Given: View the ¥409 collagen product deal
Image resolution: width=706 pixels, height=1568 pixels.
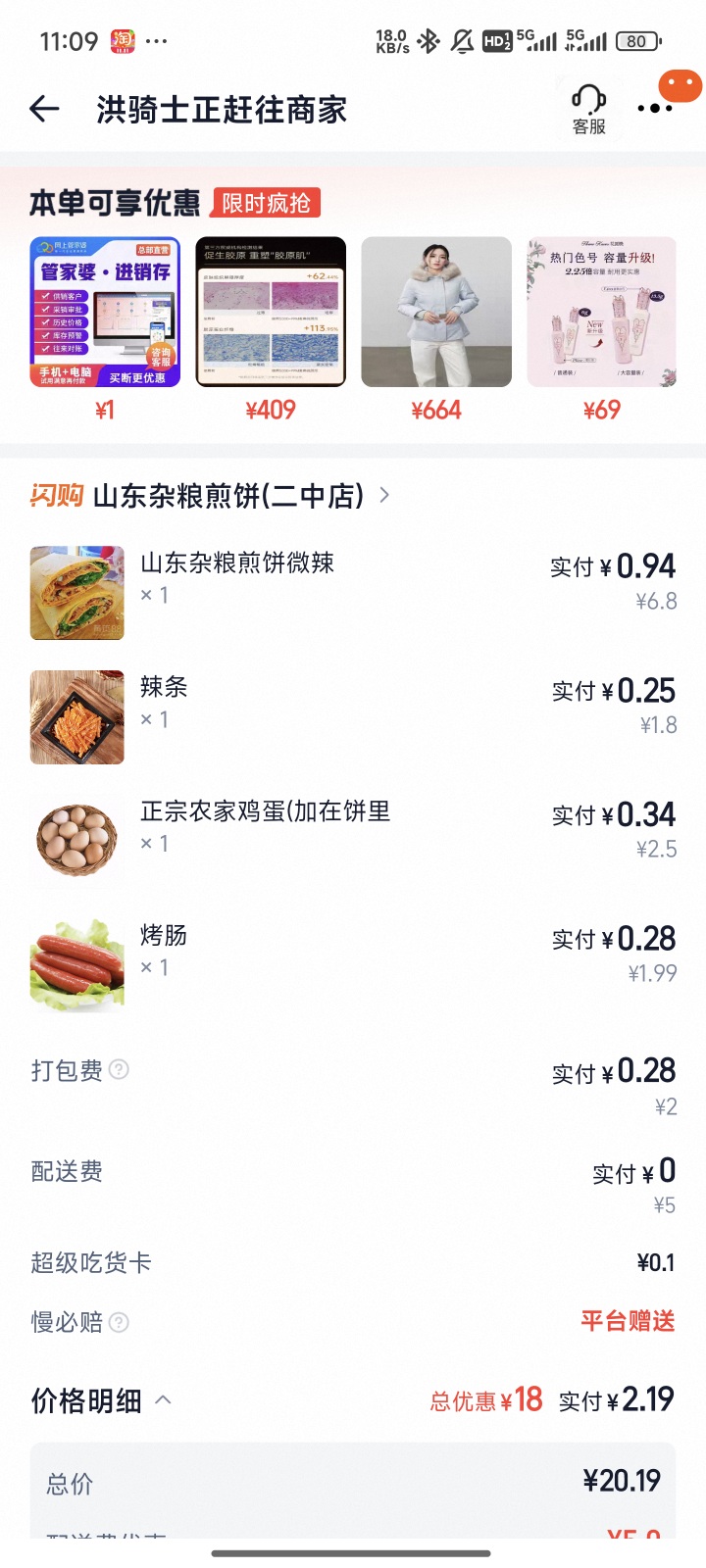Looking at the screenshot, I should (271, 313).
